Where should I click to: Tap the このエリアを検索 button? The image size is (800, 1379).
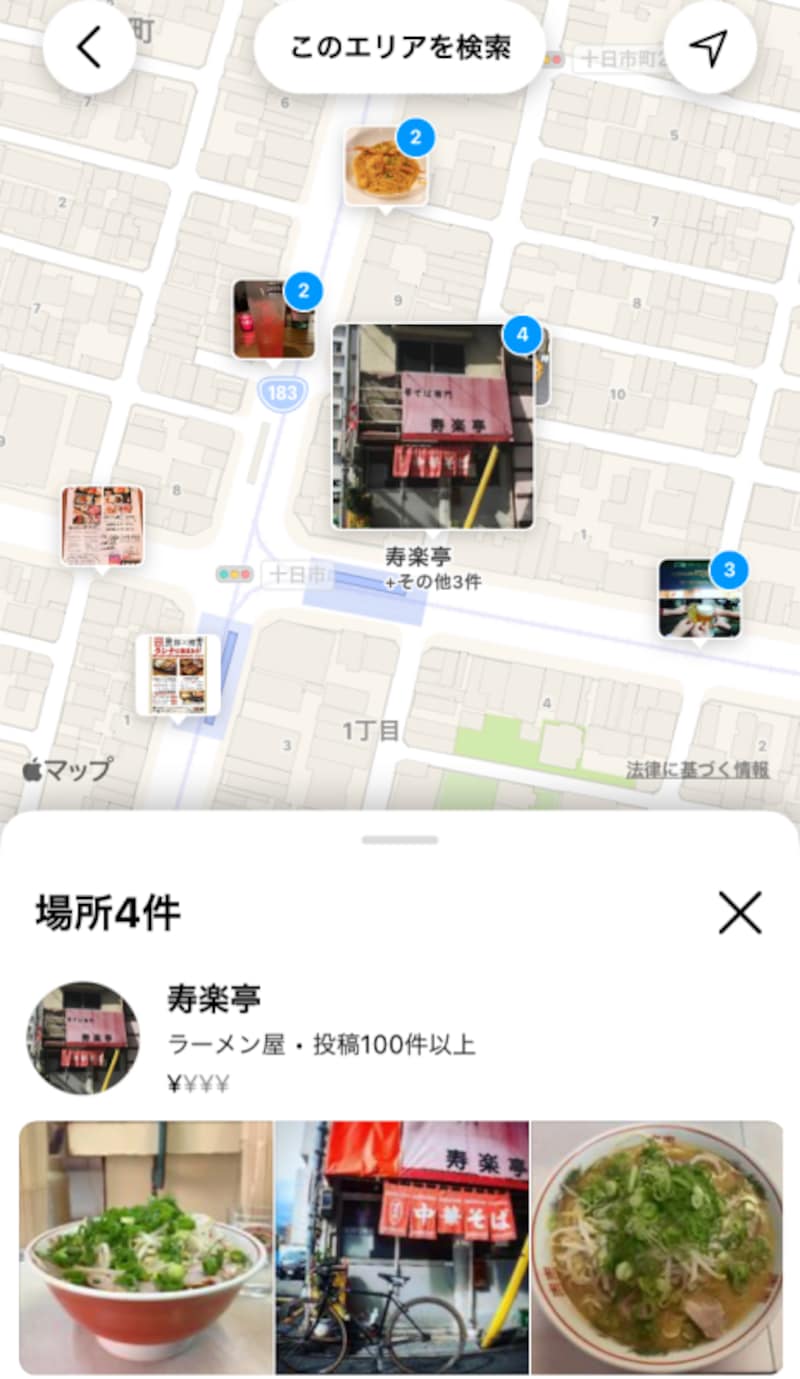400,47
